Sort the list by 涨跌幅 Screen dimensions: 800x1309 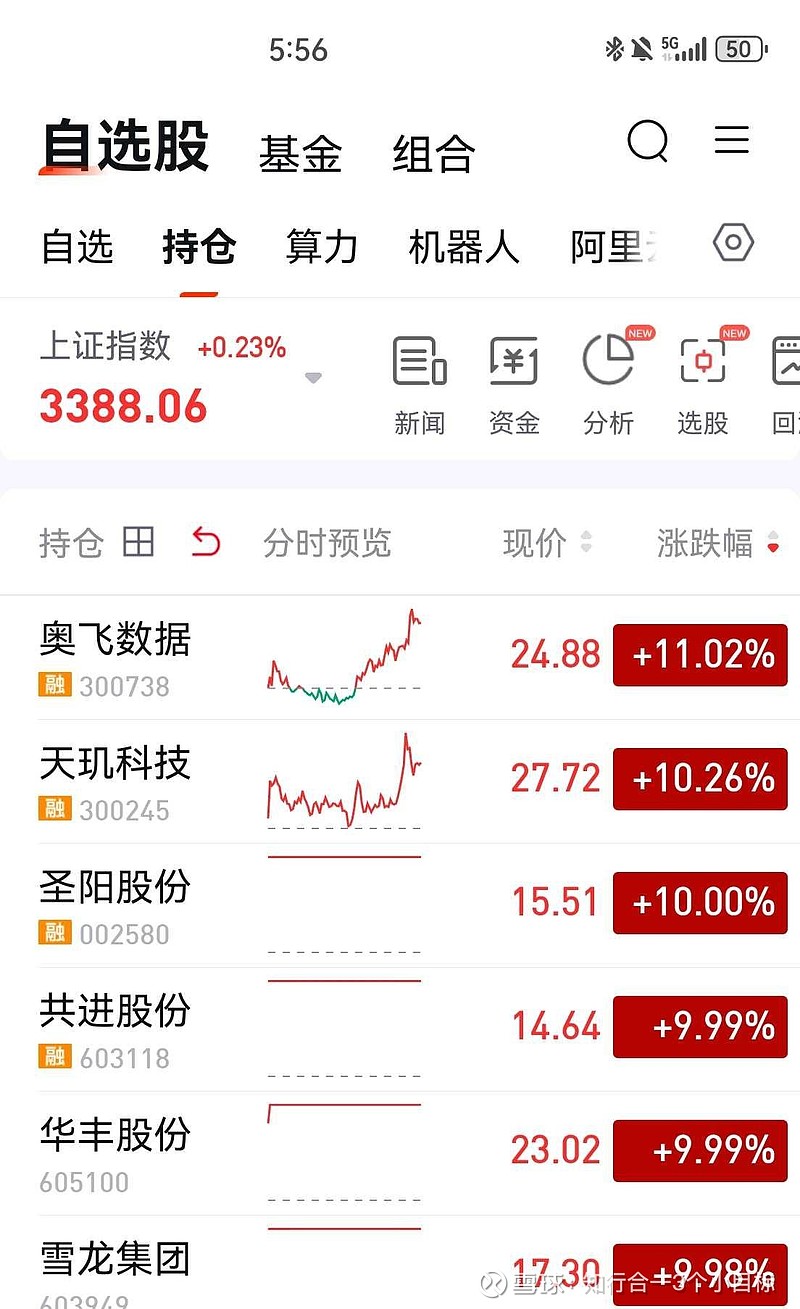pyautogui.click(x=718, y=543)
